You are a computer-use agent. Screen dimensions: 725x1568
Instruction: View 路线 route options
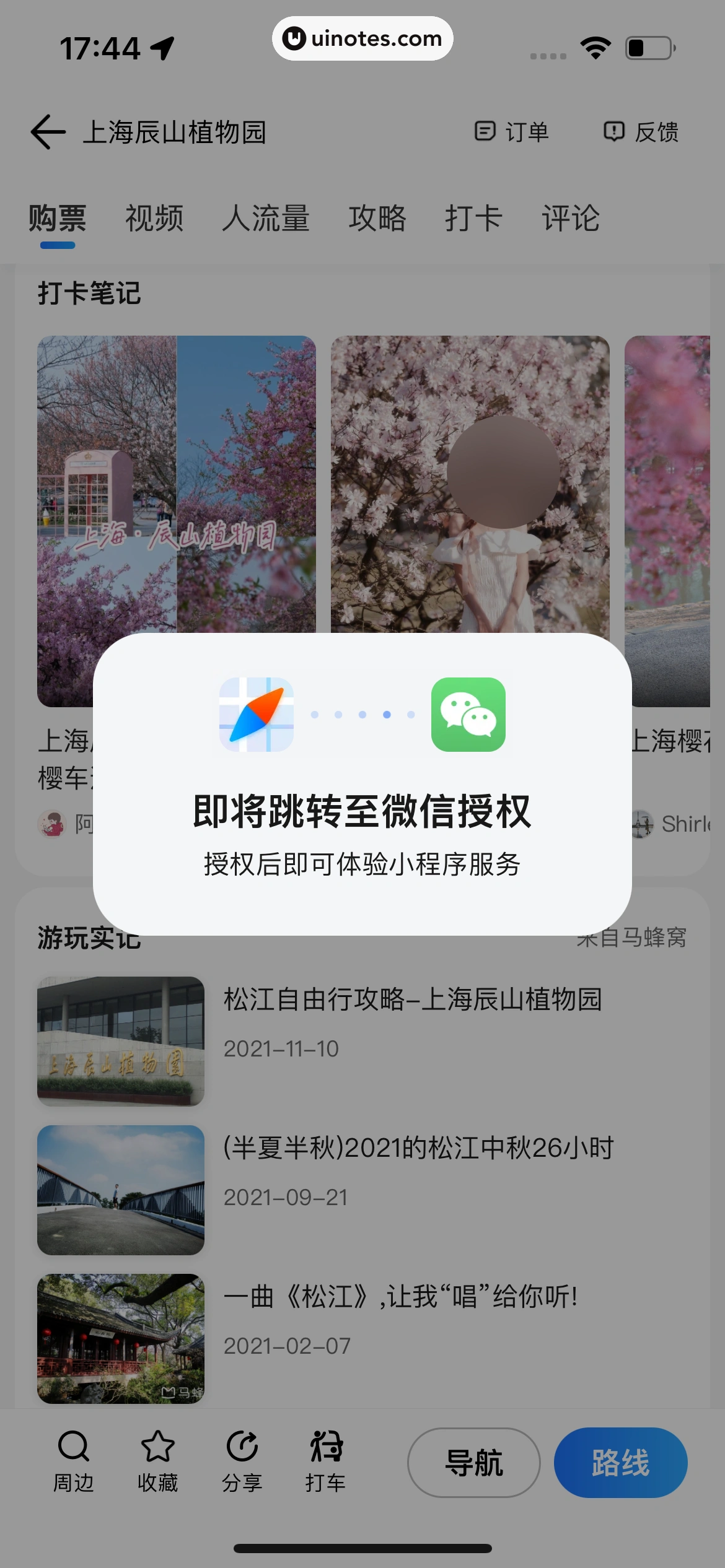click(620, 1463)
